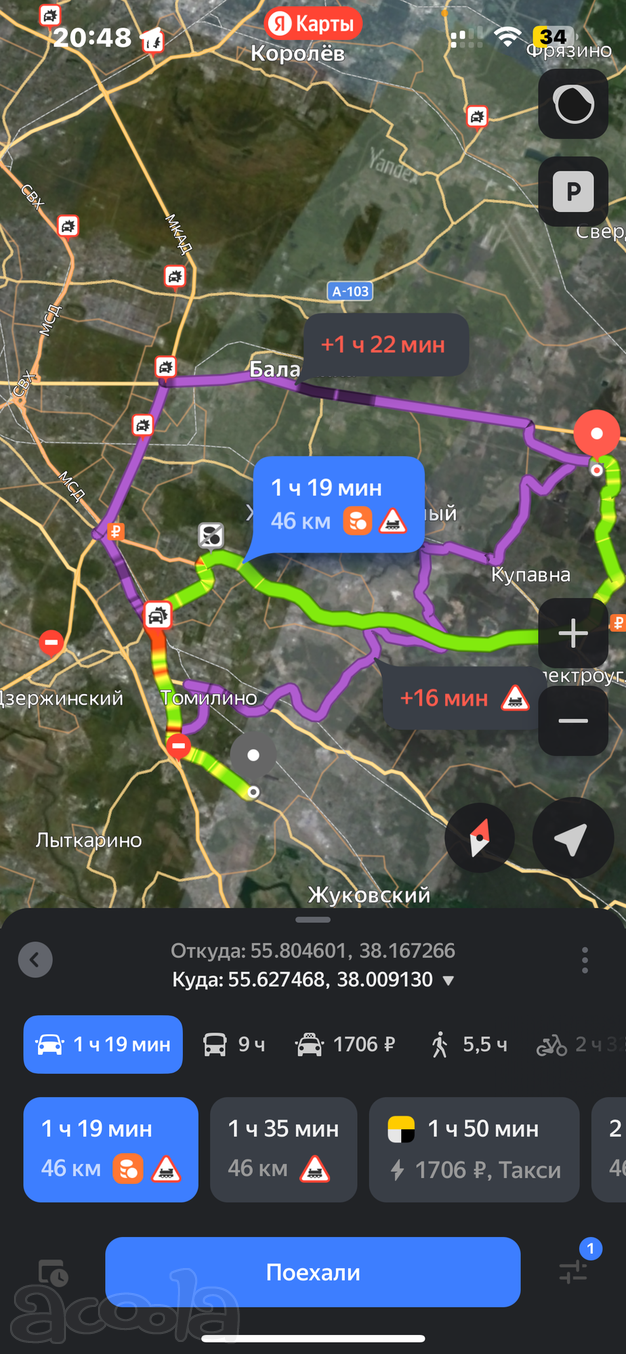Image resolution: width=626 pixels, height=1354 pixels.
Task: Expand the Куда destination dropdown arrow
Action: coord(448,981)
